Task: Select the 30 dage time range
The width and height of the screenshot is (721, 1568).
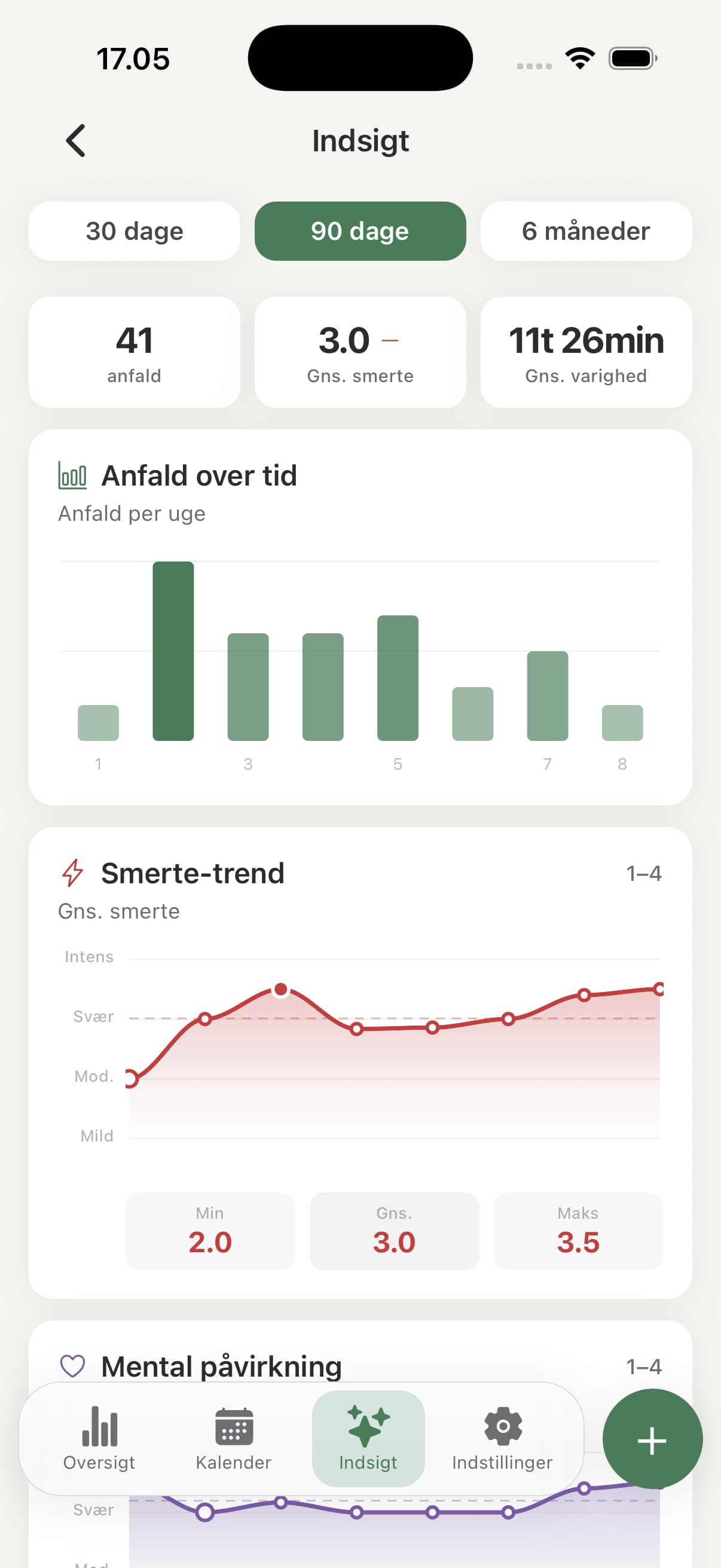Action: click(135, 231)
